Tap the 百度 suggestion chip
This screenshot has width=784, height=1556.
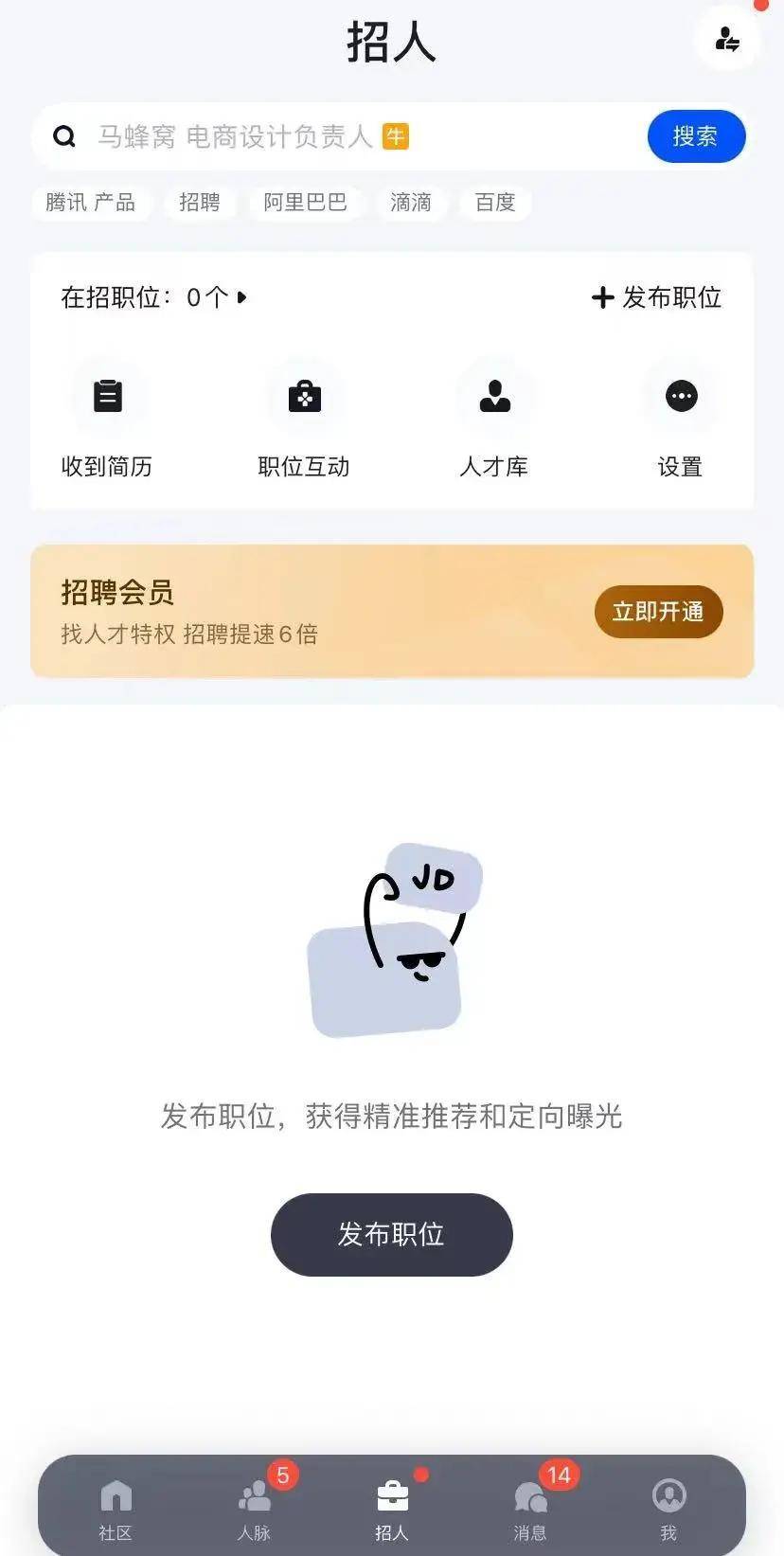[495, 203]
